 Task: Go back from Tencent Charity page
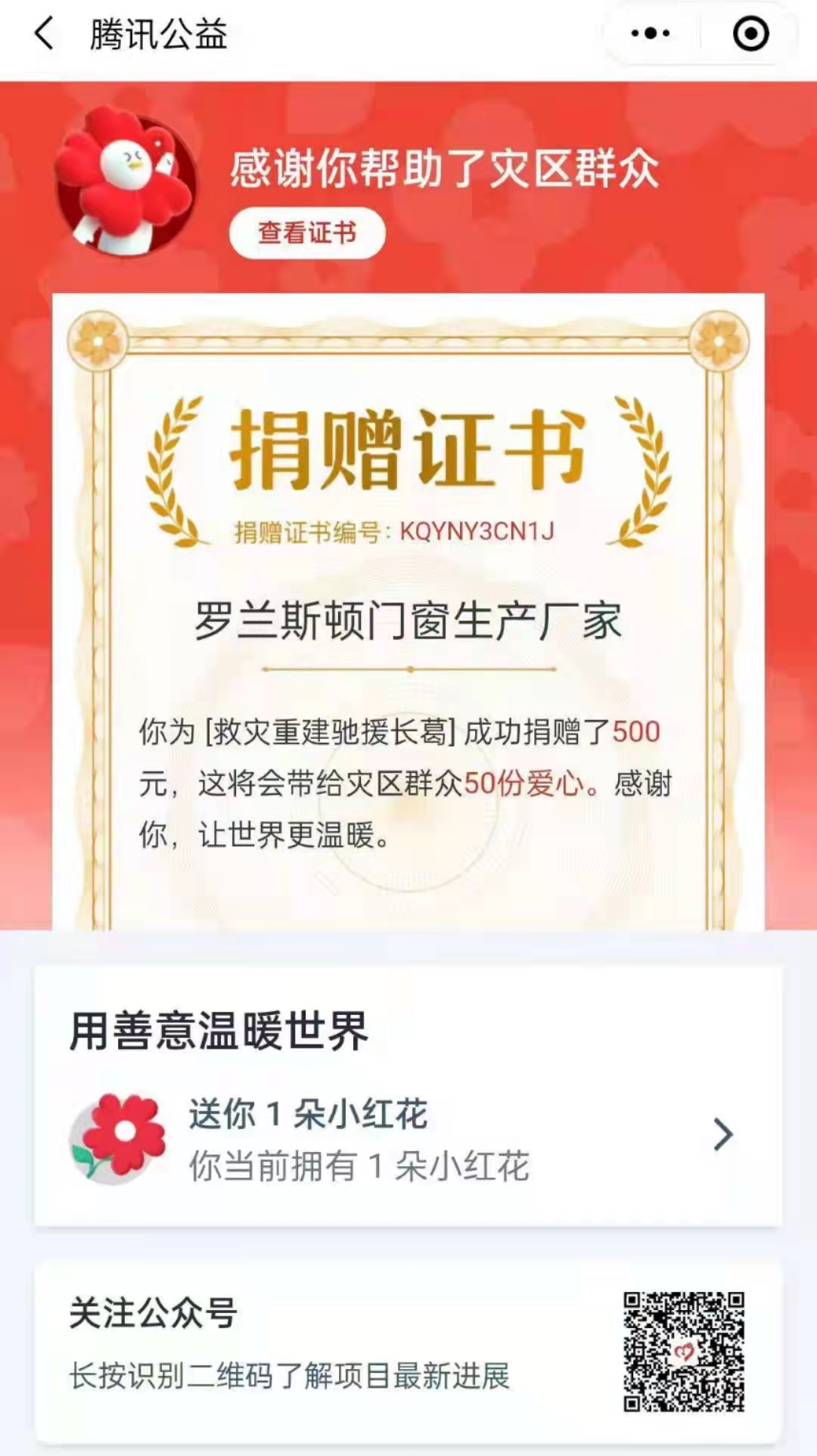[44, 34]
